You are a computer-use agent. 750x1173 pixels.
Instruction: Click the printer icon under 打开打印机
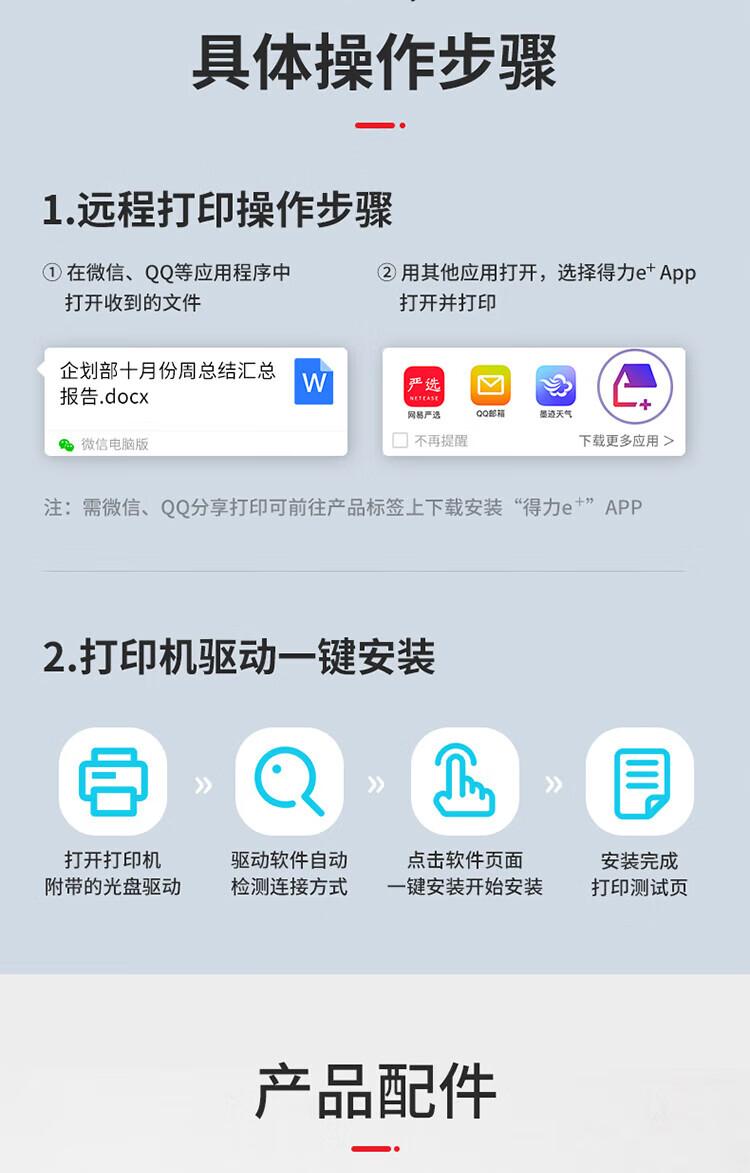pyautogui.click(x=112, y=782)
